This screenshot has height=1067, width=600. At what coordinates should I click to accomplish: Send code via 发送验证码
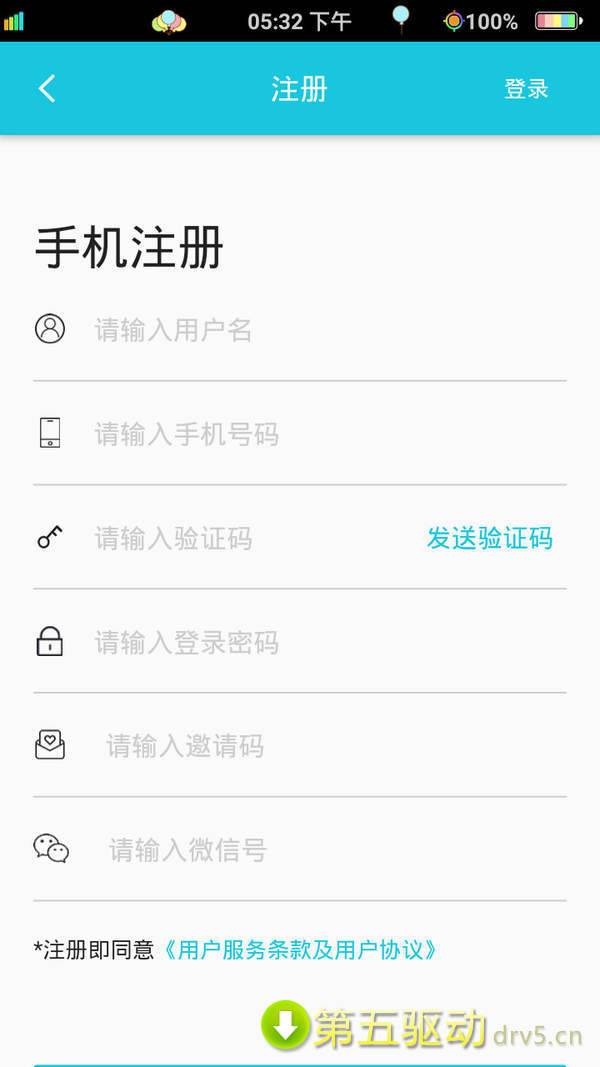coord(489,538)
